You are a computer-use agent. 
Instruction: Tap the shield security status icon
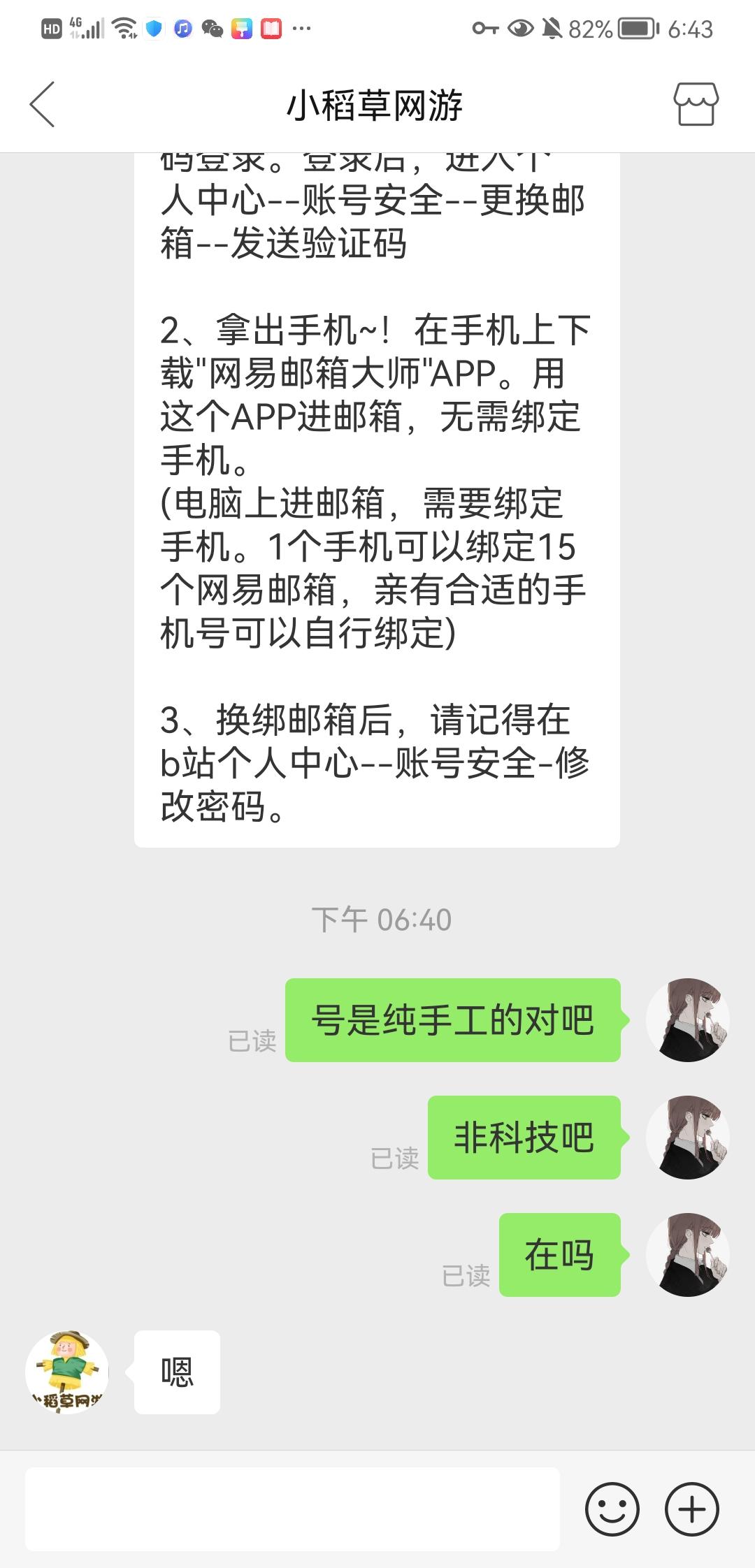pos(155,28)
